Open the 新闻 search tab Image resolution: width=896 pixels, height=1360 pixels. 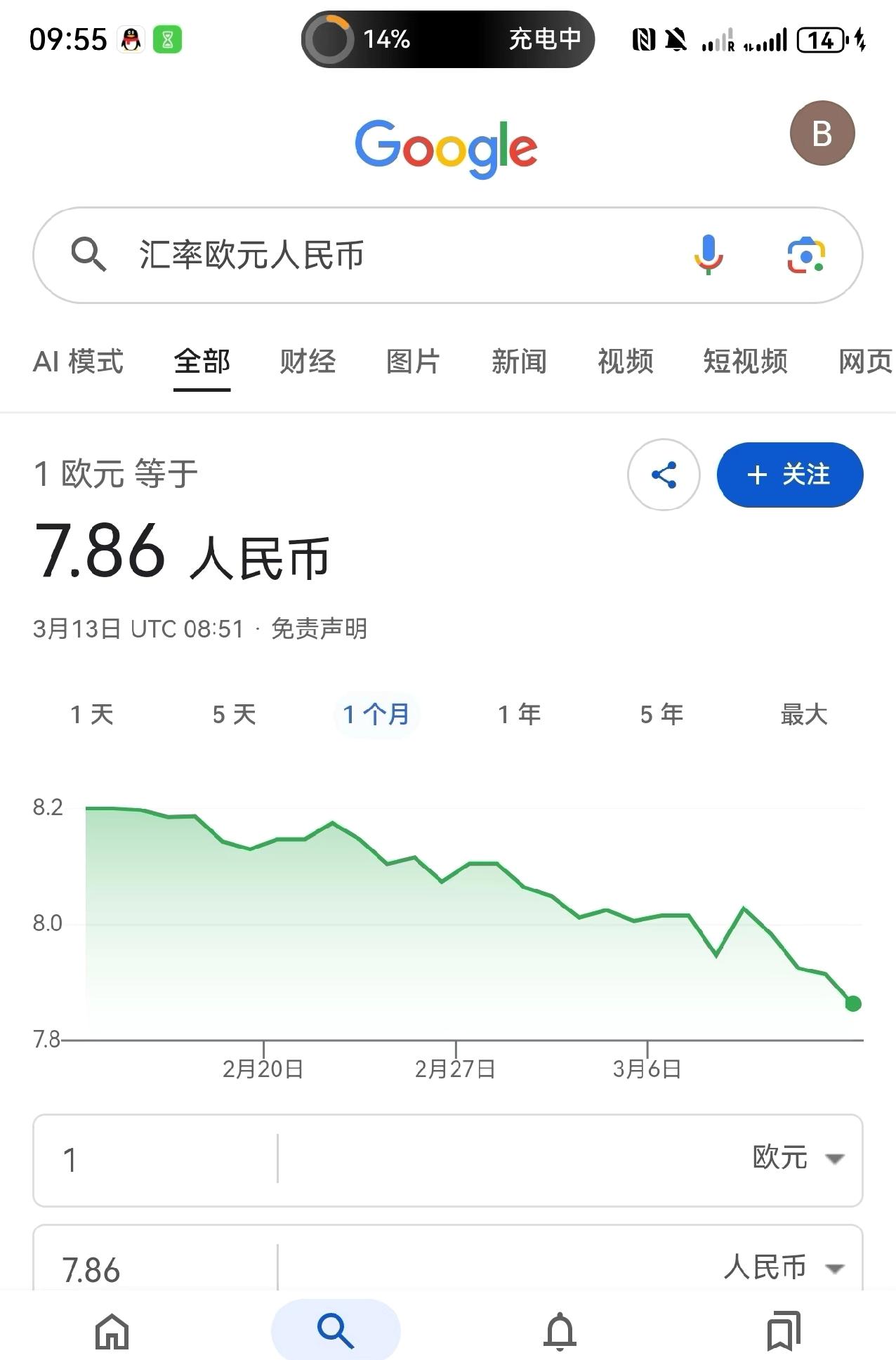click(520, 362)
